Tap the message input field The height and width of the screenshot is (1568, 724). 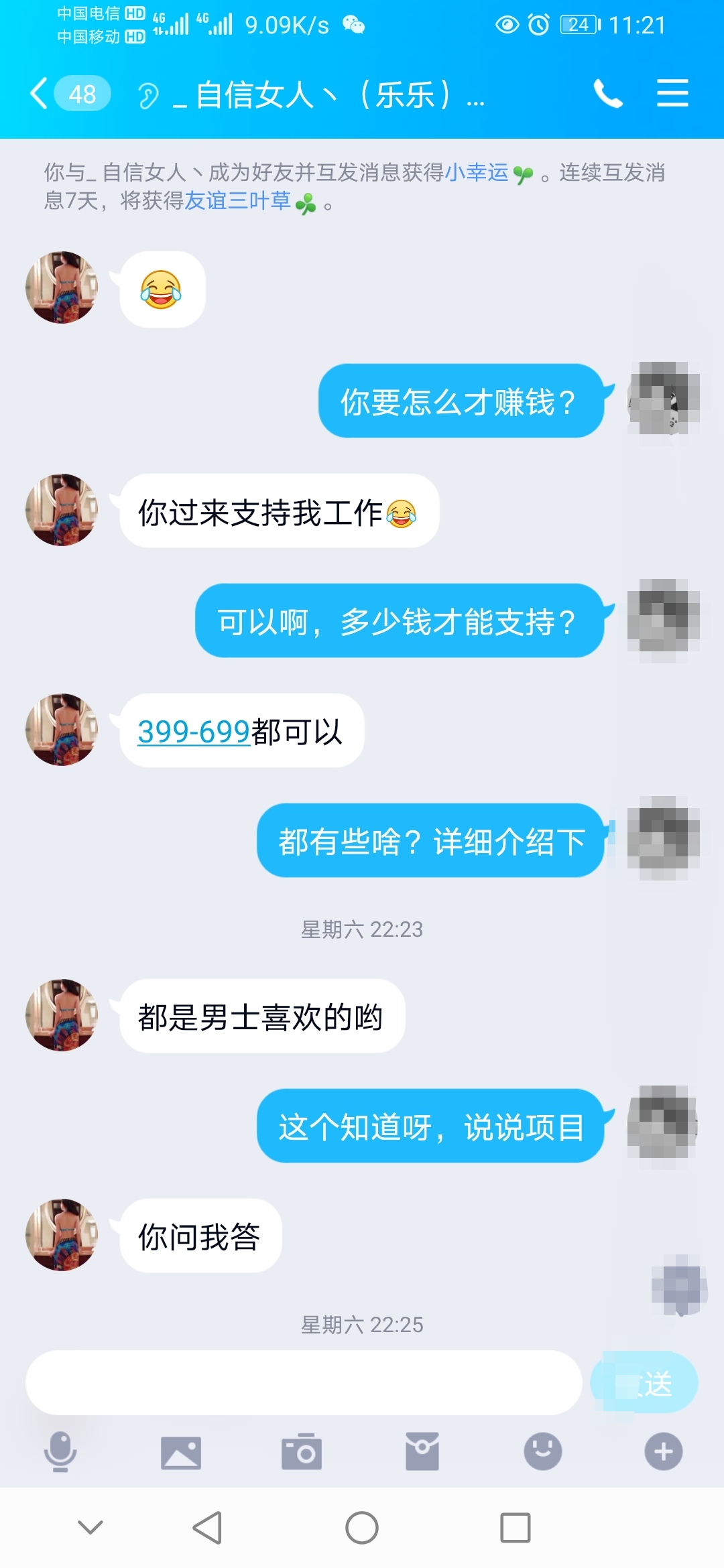[x=302, y=1382]
